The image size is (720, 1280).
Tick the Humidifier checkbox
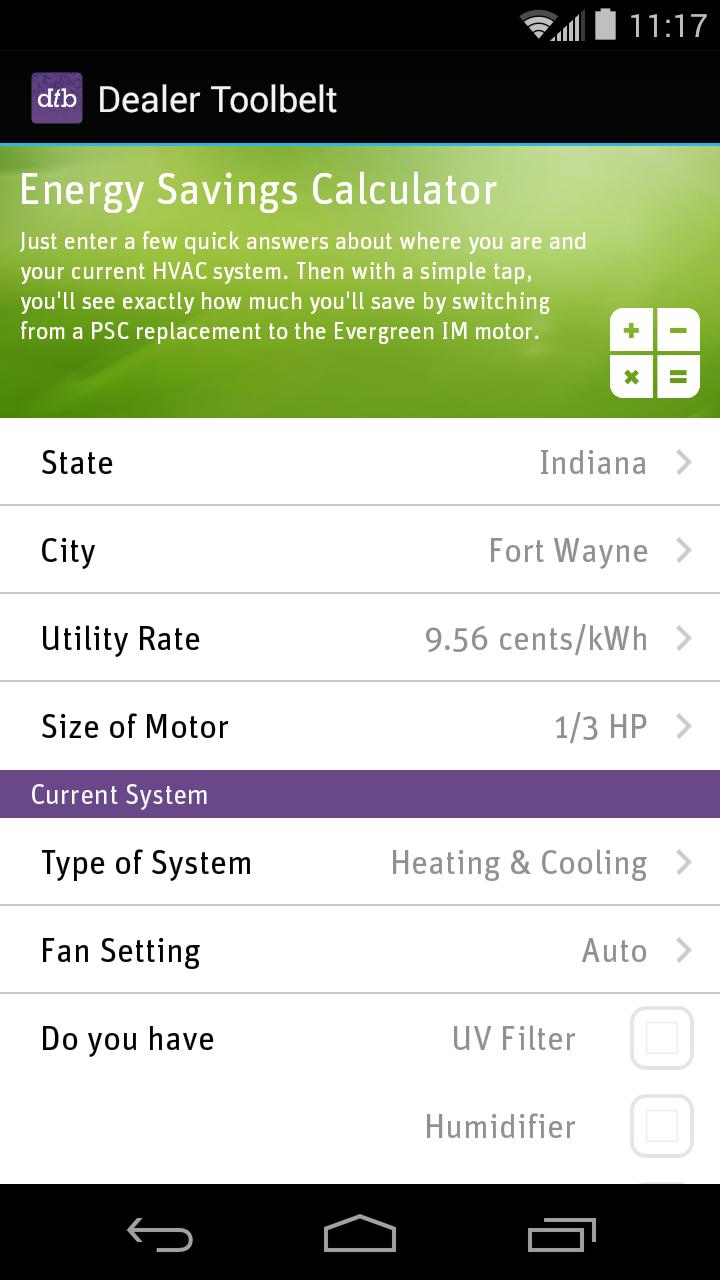click(661, 1126)
